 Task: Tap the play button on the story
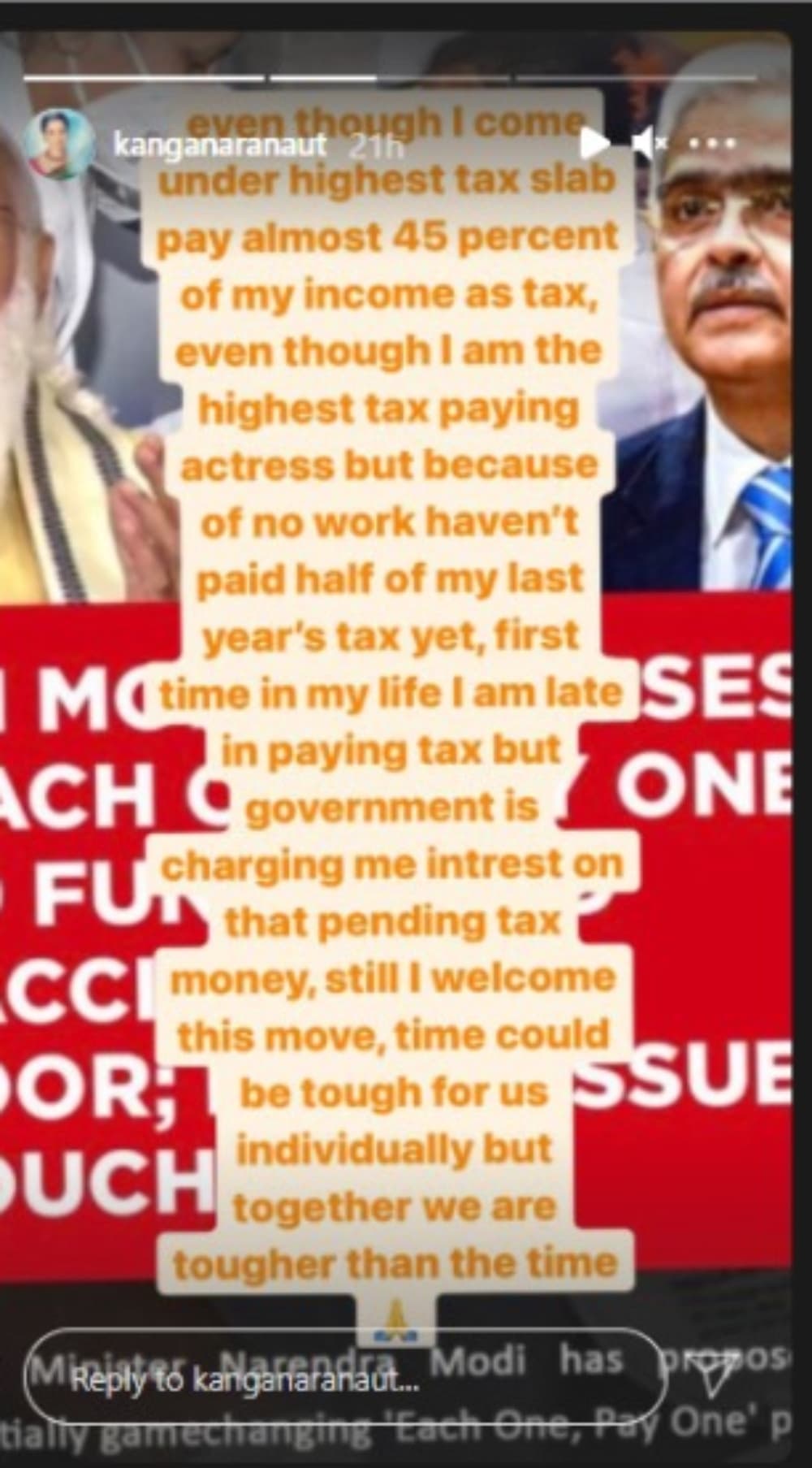point(595,144)
